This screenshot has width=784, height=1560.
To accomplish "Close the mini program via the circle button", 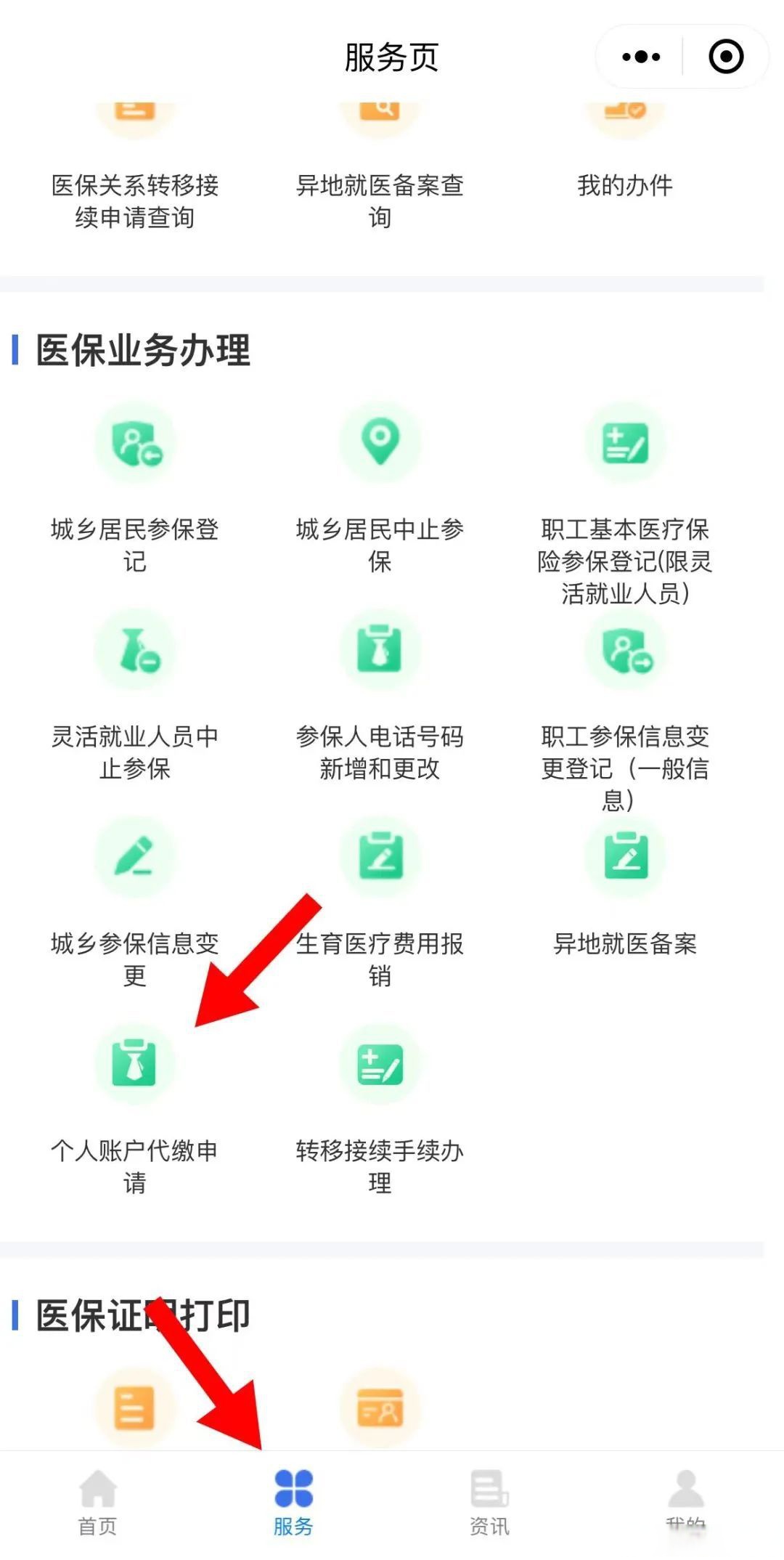I will [726, 57].
